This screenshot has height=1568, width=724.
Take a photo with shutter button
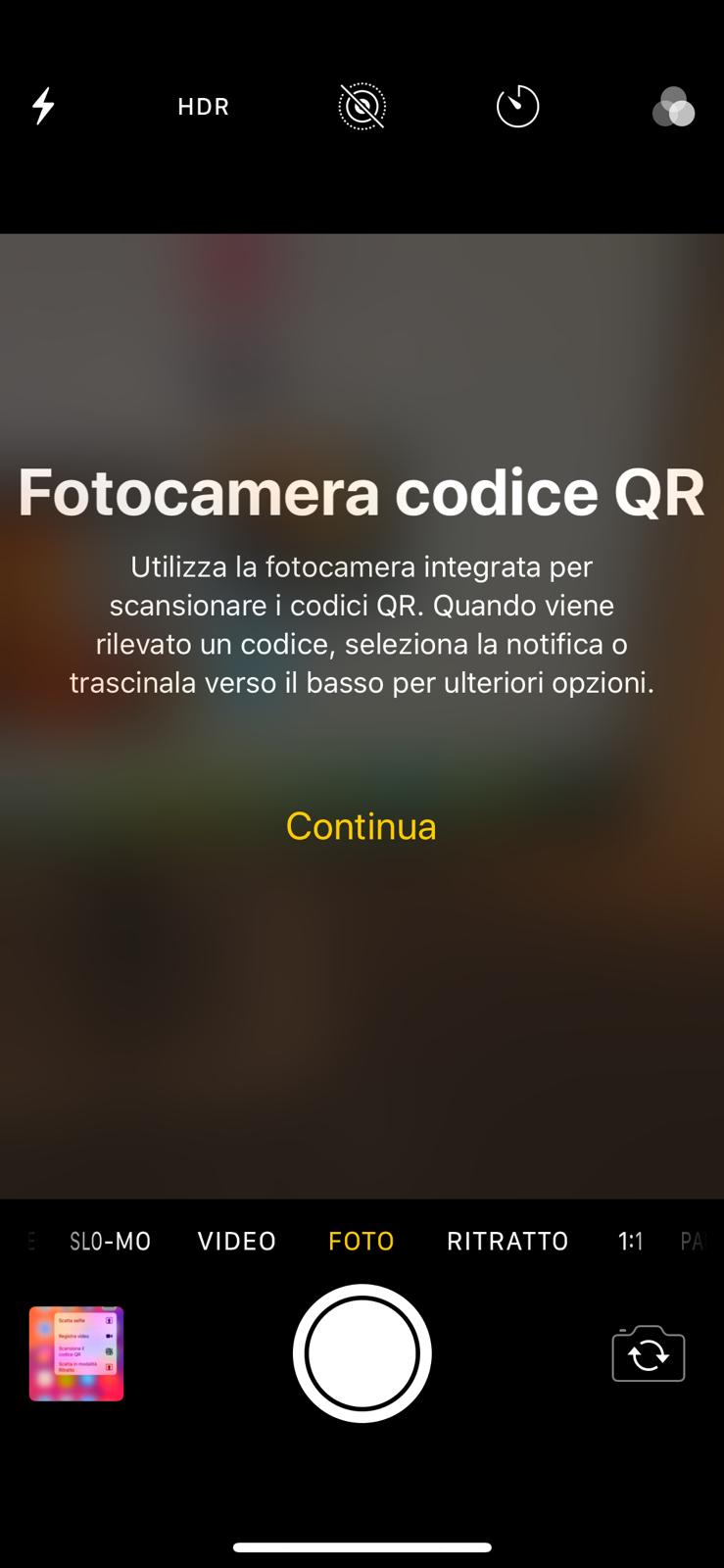click(x=362, y=1353)
